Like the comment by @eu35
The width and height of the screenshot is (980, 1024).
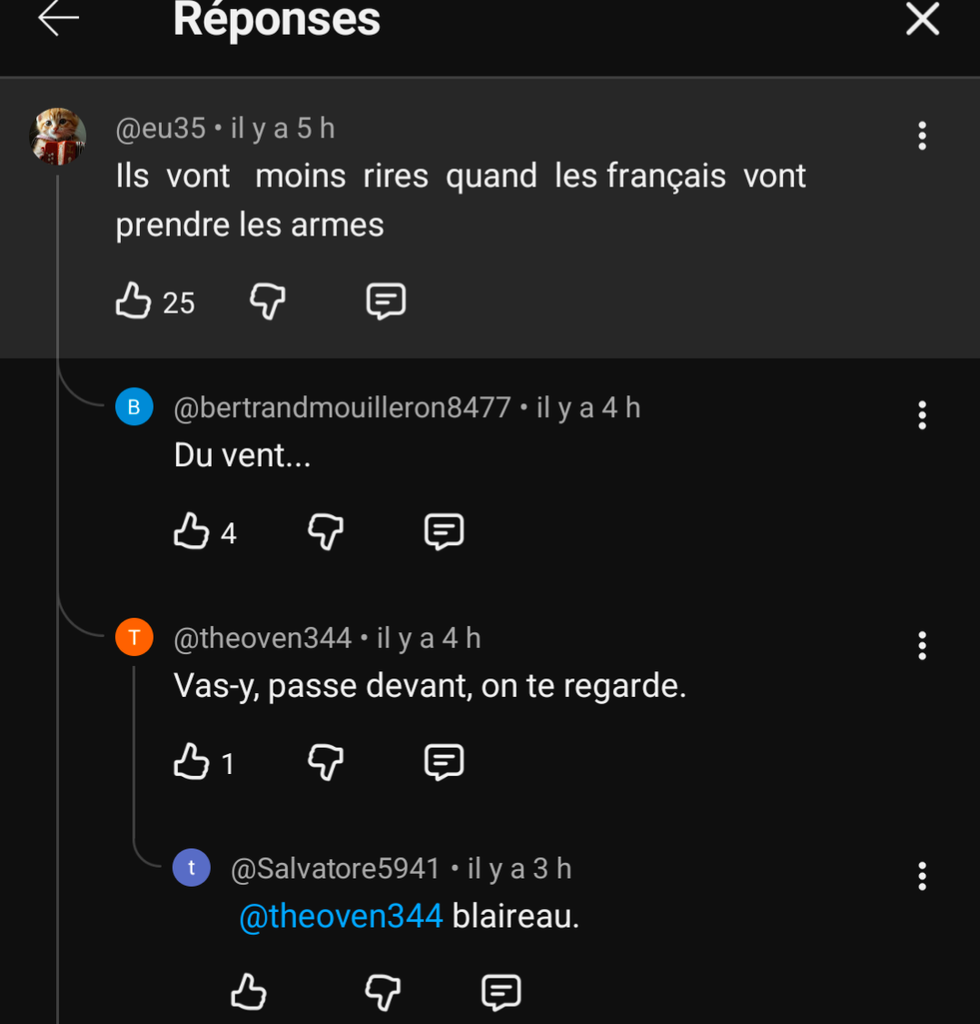tap(133, 301)
